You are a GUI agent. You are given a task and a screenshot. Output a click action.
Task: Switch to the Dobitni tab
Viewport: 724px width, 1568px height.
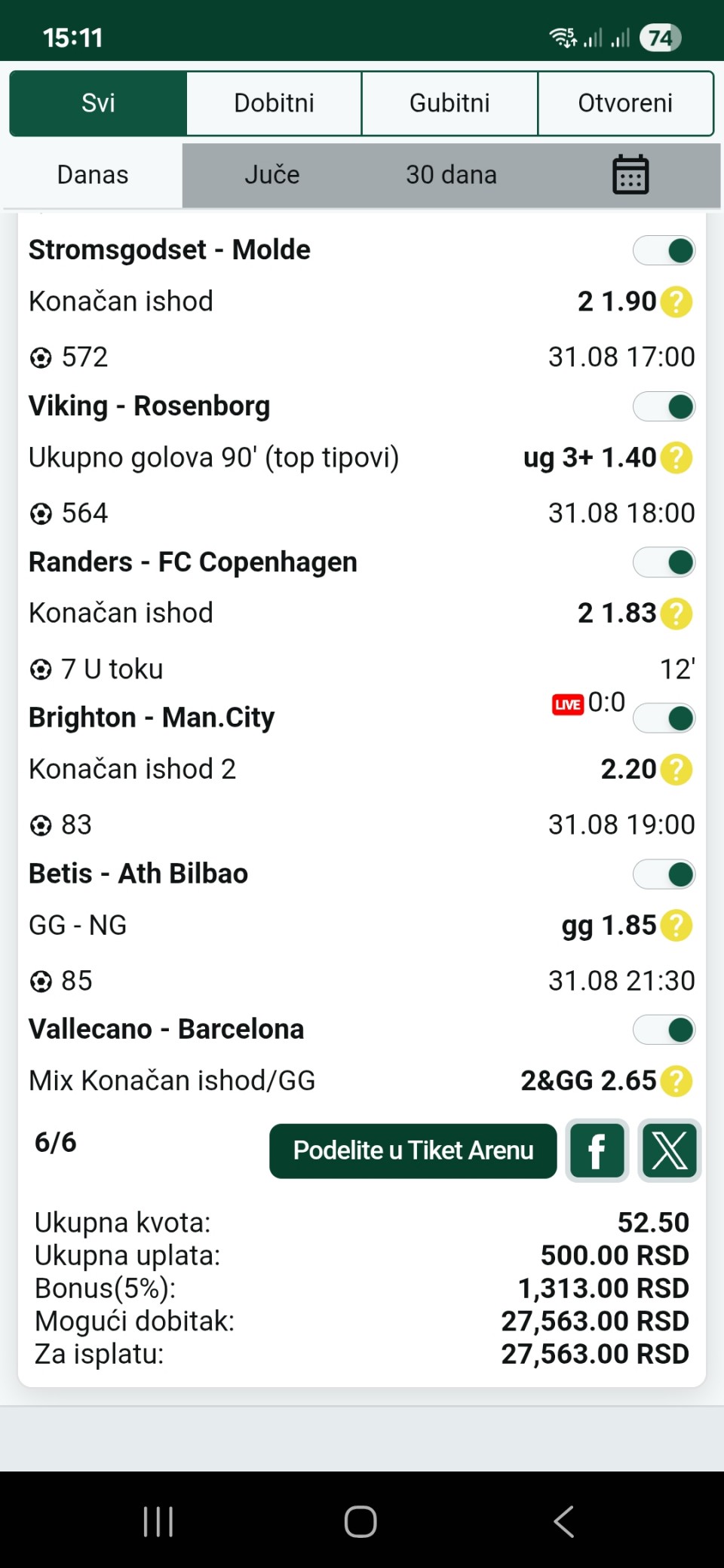pos(274,103)
